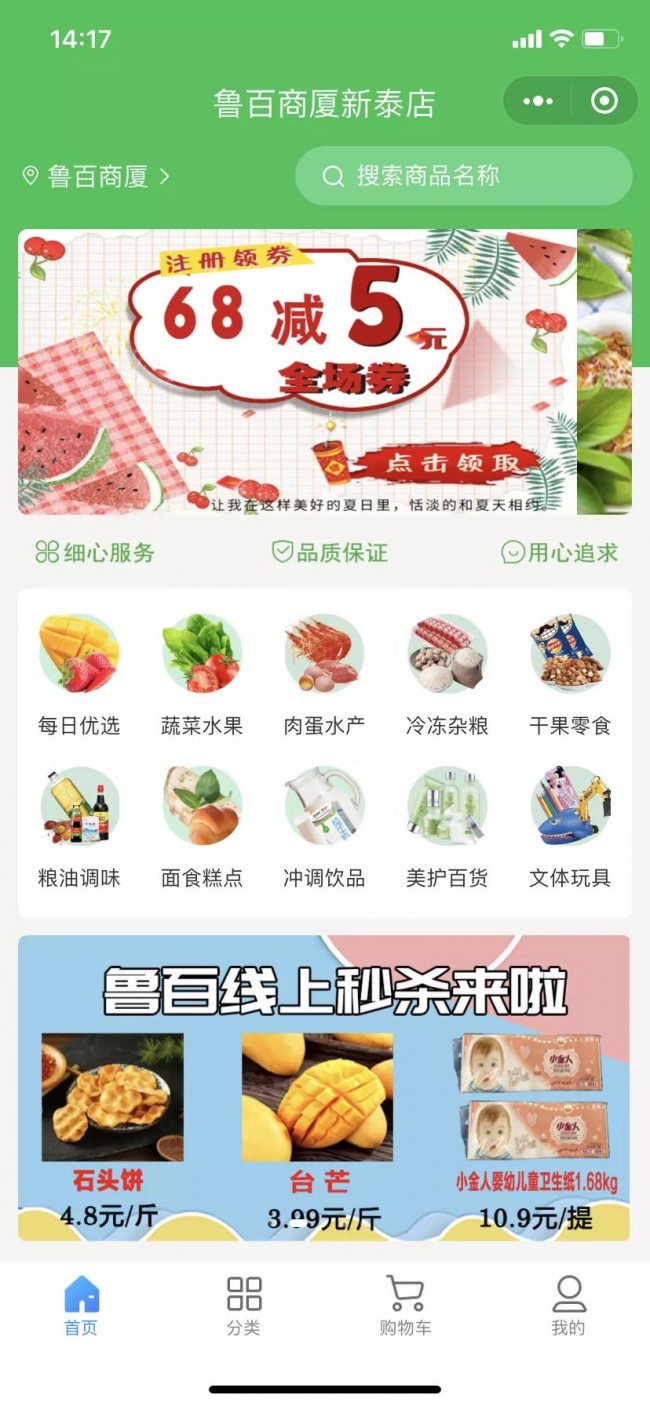Open the mini program more-options menu
The width and height of the screenshot is (650, 1406).
click(538, 101)
